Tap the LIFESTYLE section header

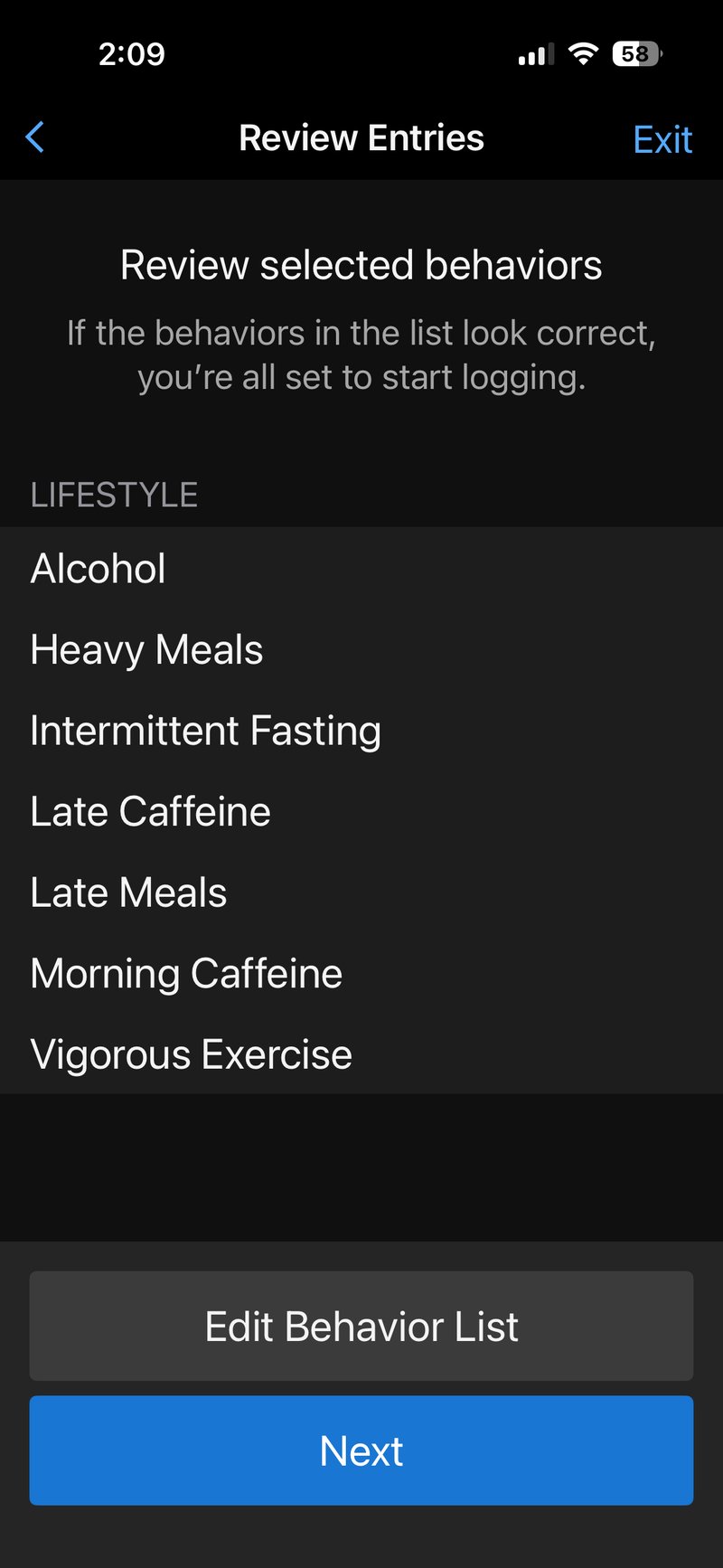(114, 495)
